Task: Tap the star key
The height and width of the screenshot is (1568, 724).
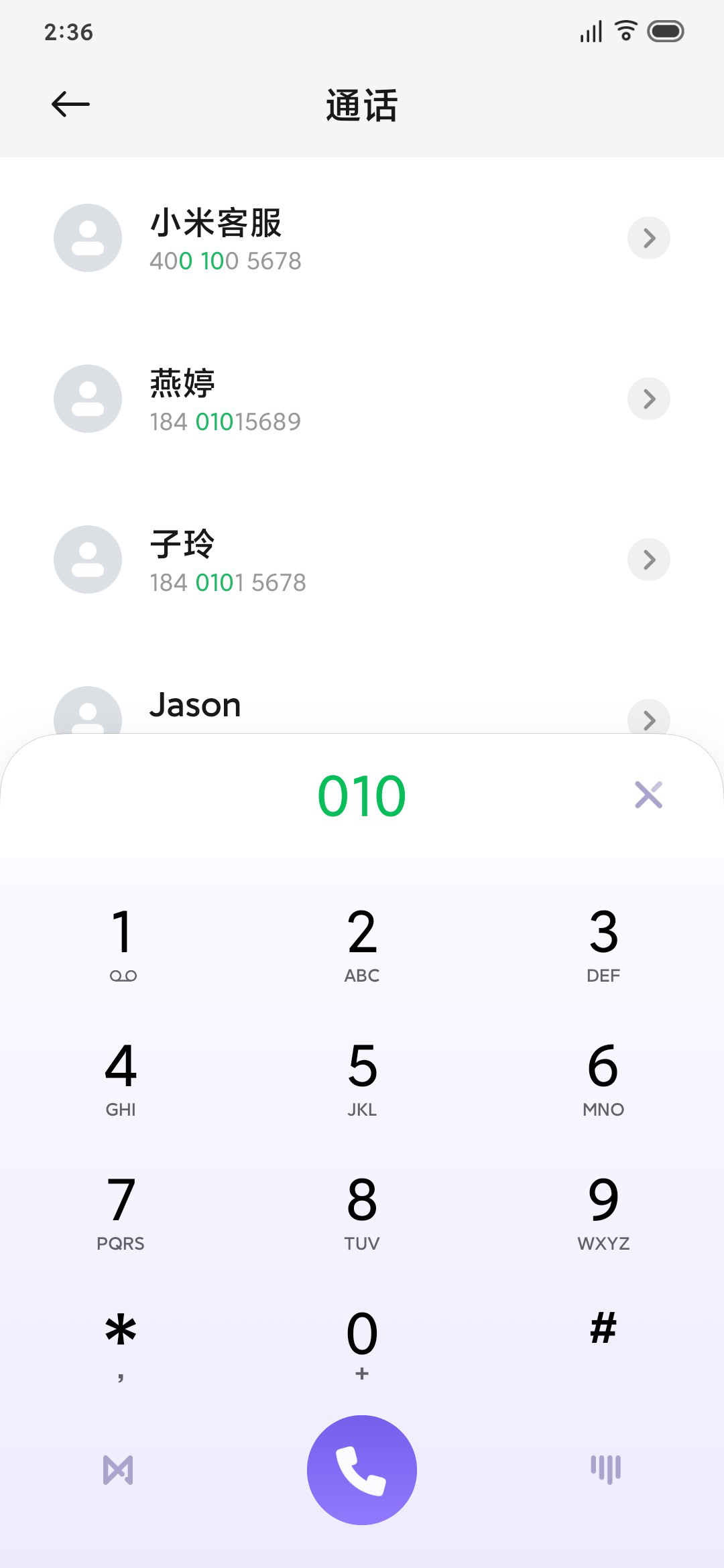Action: tap(121, 1344)
